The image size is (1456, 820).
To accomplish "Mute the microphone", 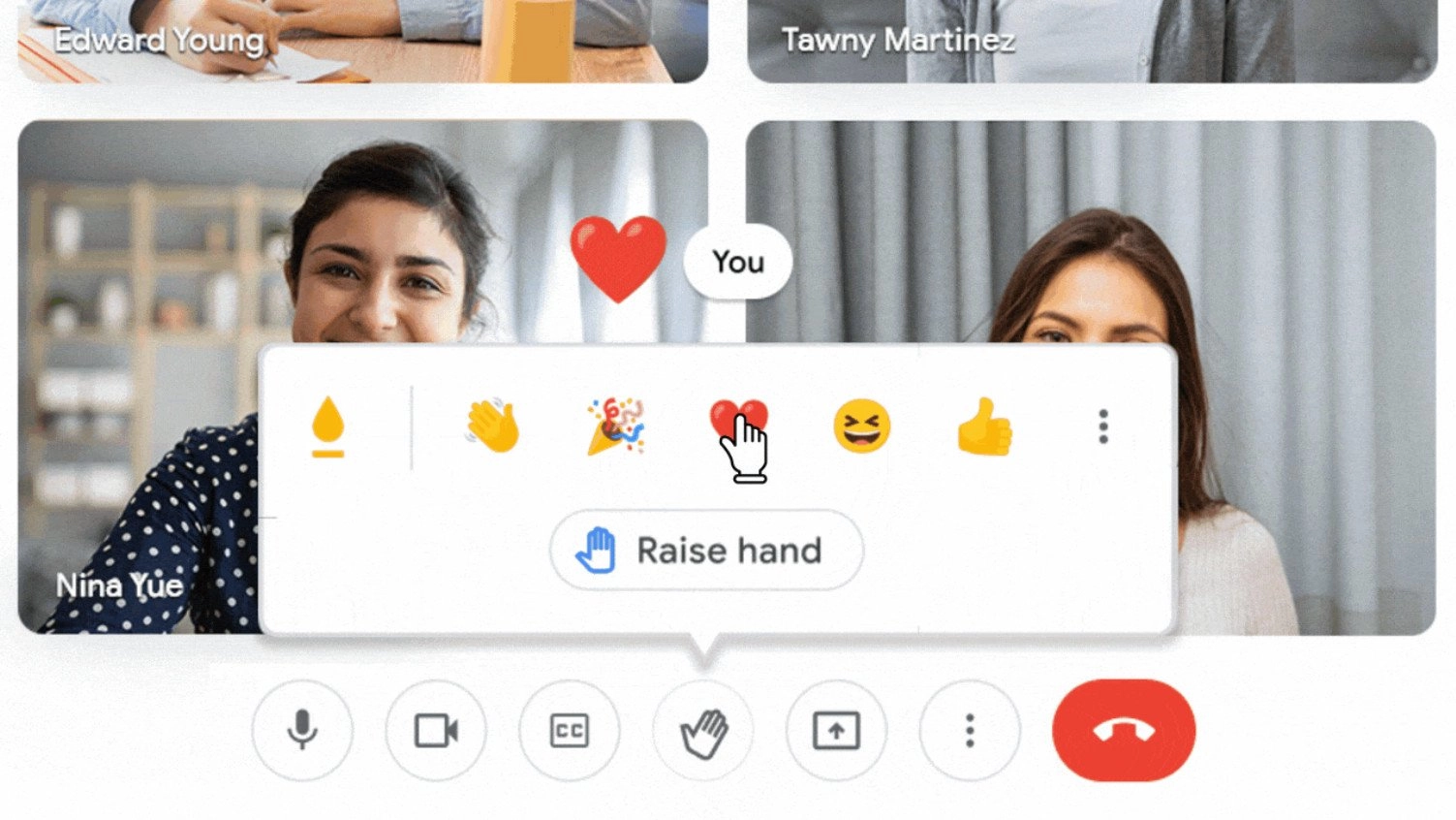I will (302, 731).
